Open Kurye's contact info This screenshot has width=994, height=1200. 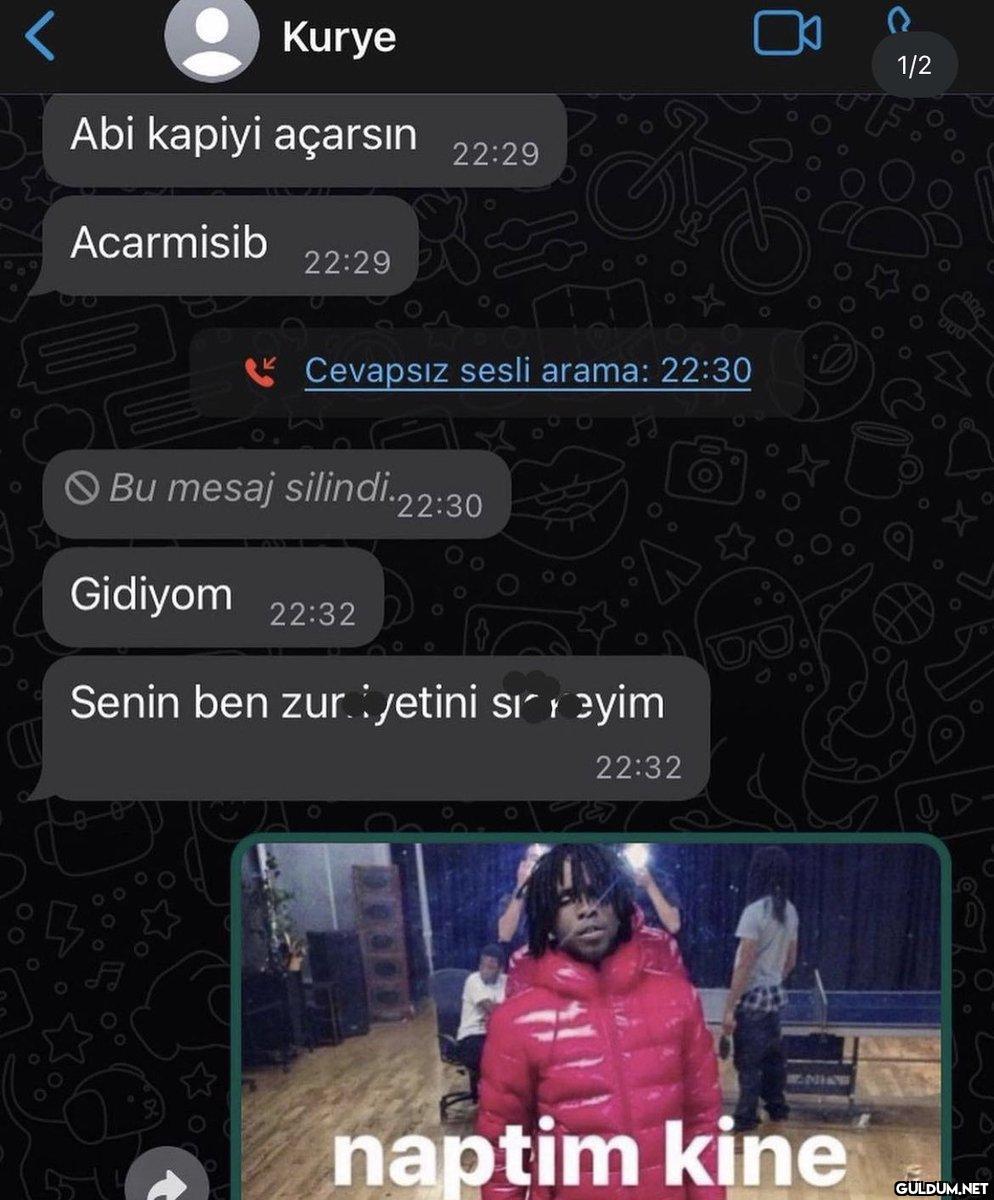click(339, 38)
